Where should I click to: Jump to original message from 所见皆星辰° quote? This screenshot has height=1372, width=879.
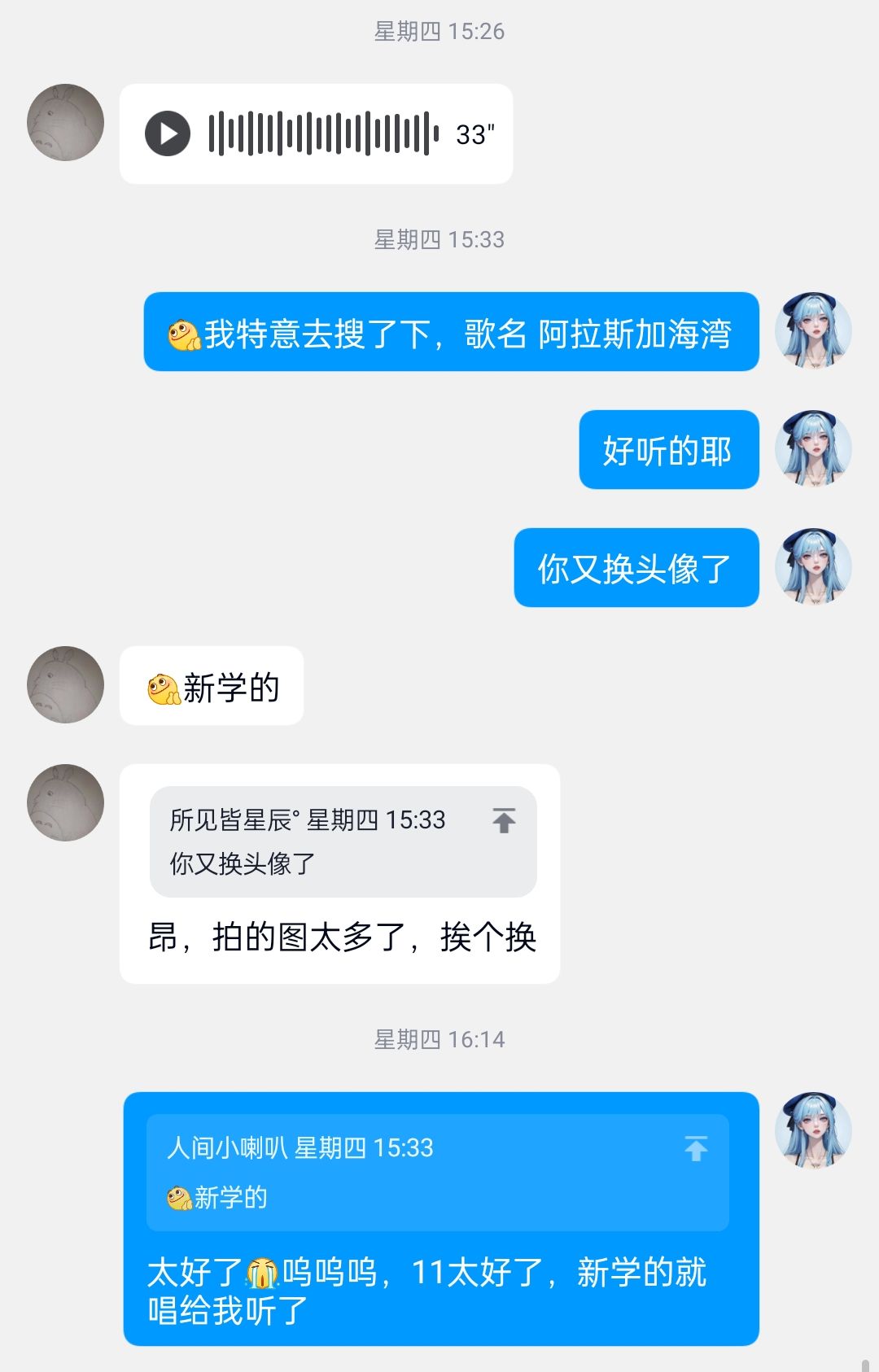pos(505,821)
